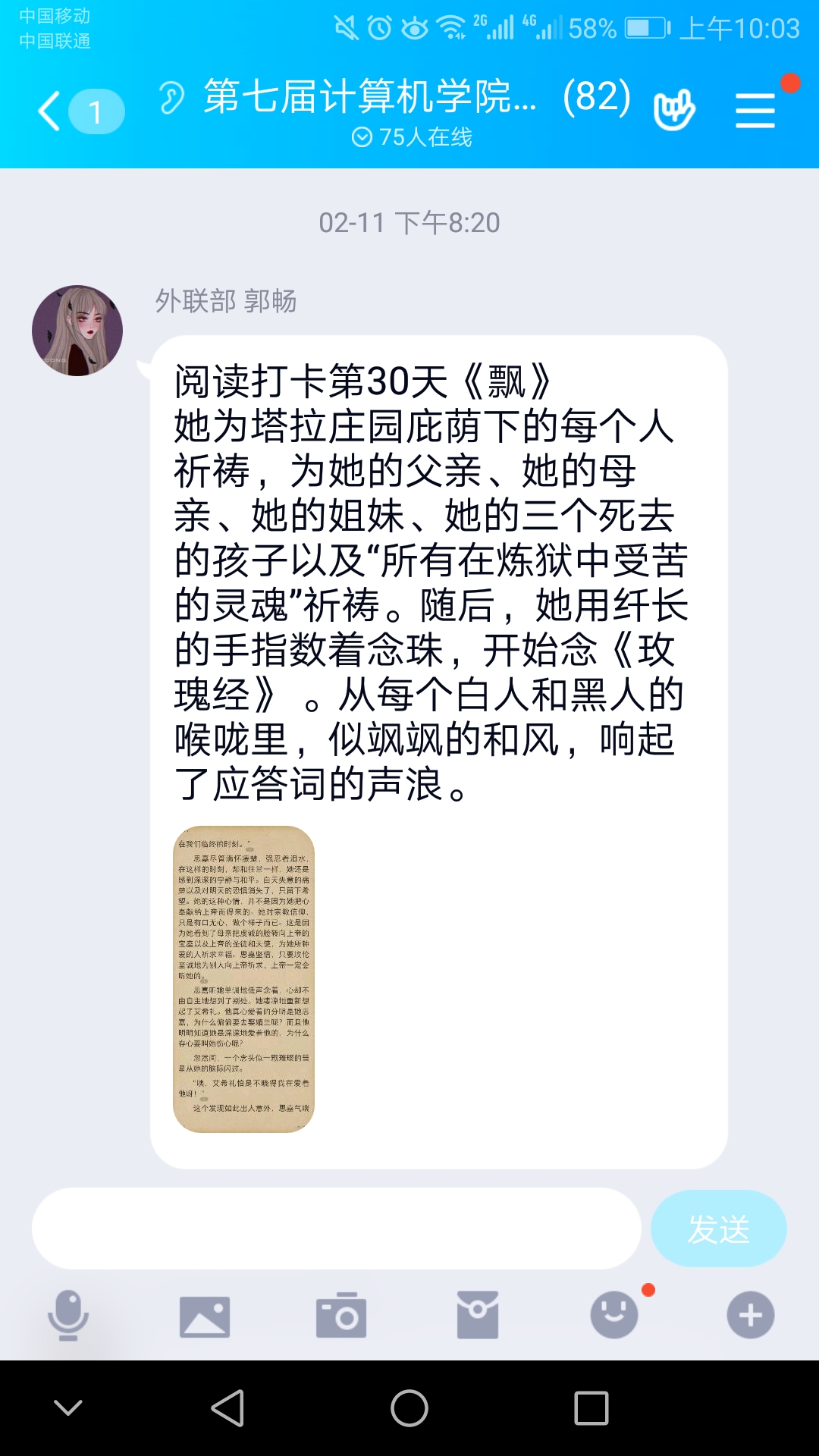Tap the system home button

click(x=409, y=1408)
